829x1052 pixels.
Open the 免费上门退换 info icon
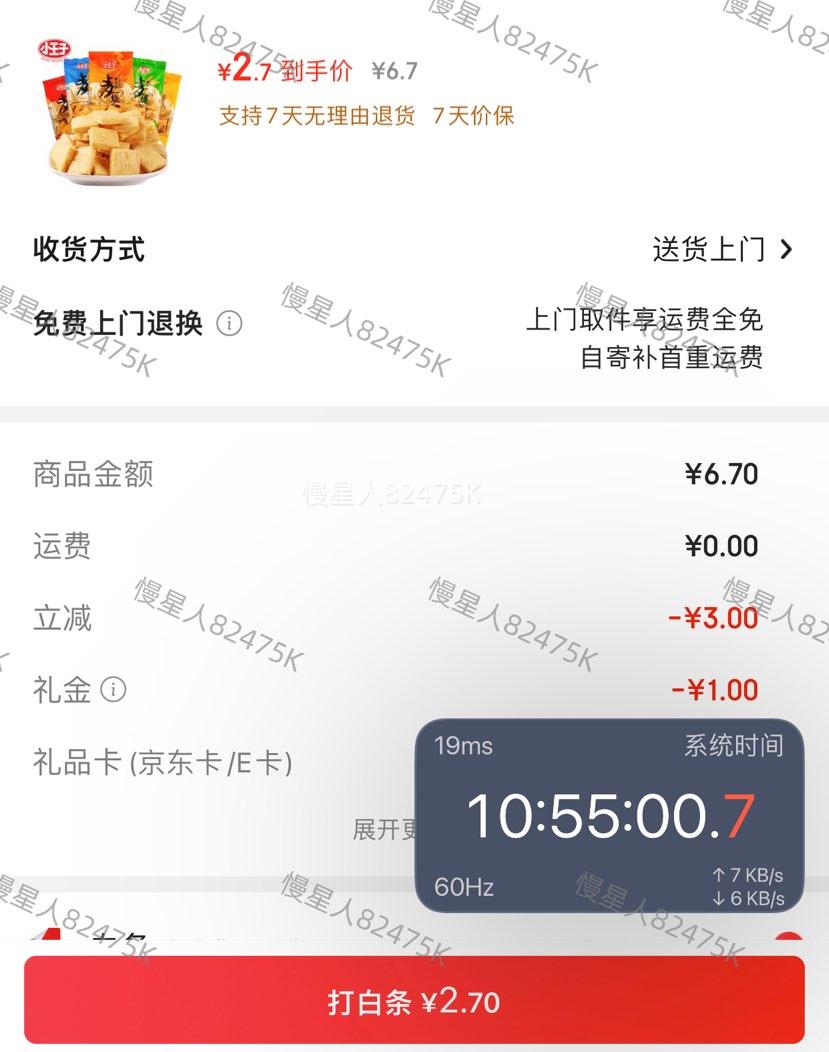click(x=229, y=325)
